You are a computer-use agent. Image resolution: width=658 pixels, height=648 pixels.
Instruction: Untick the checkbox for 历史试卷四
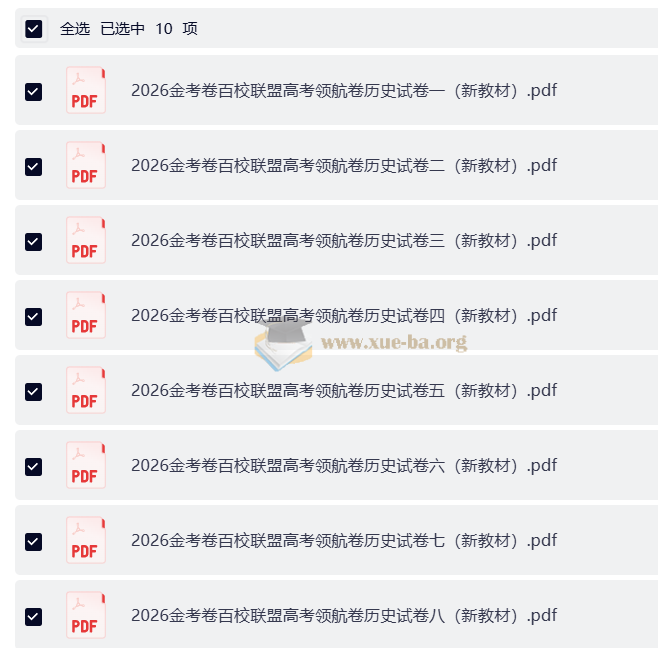tap(33, 316)
